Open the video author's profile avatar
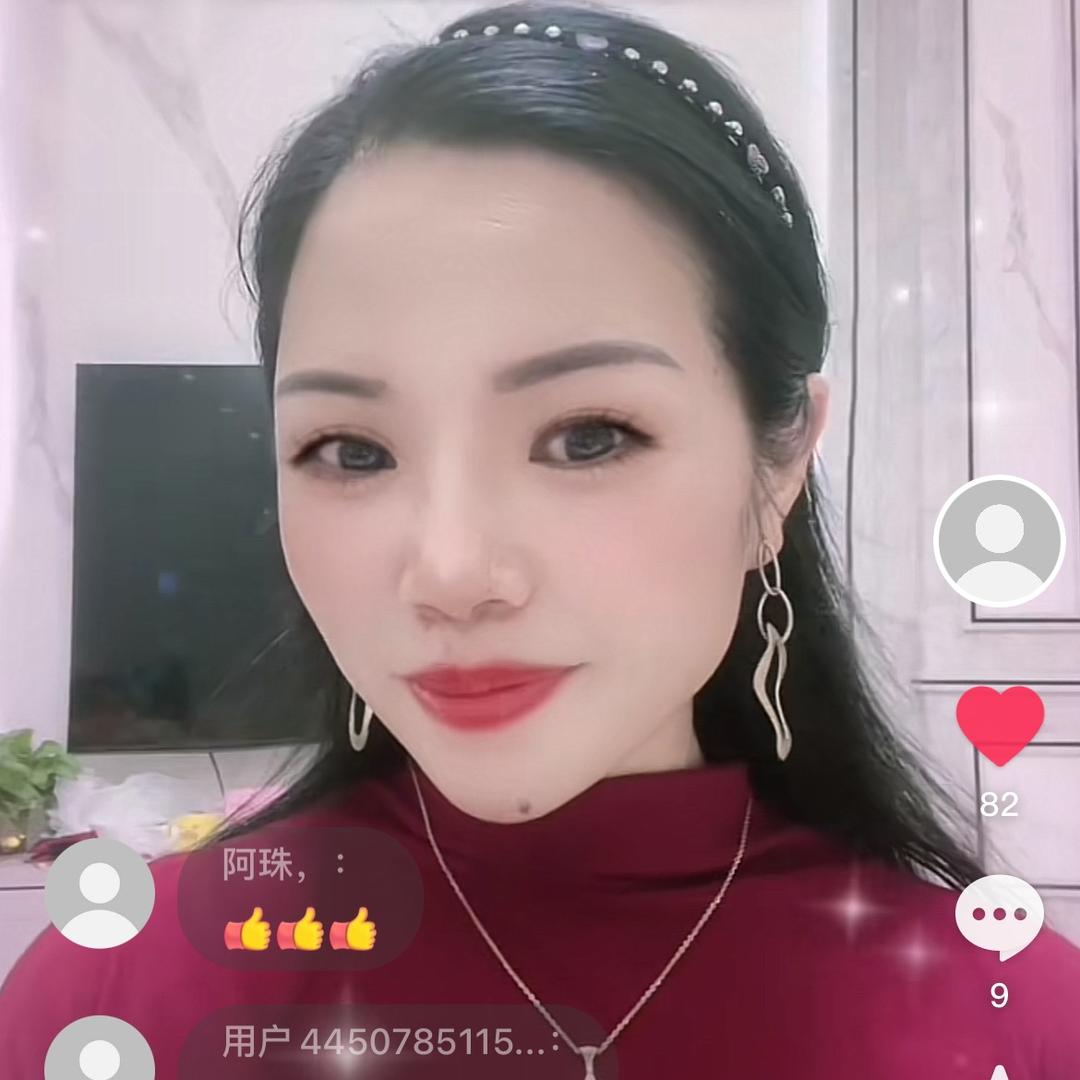The height and width of the screenshot is (1080, 1080). pos(999,541)
